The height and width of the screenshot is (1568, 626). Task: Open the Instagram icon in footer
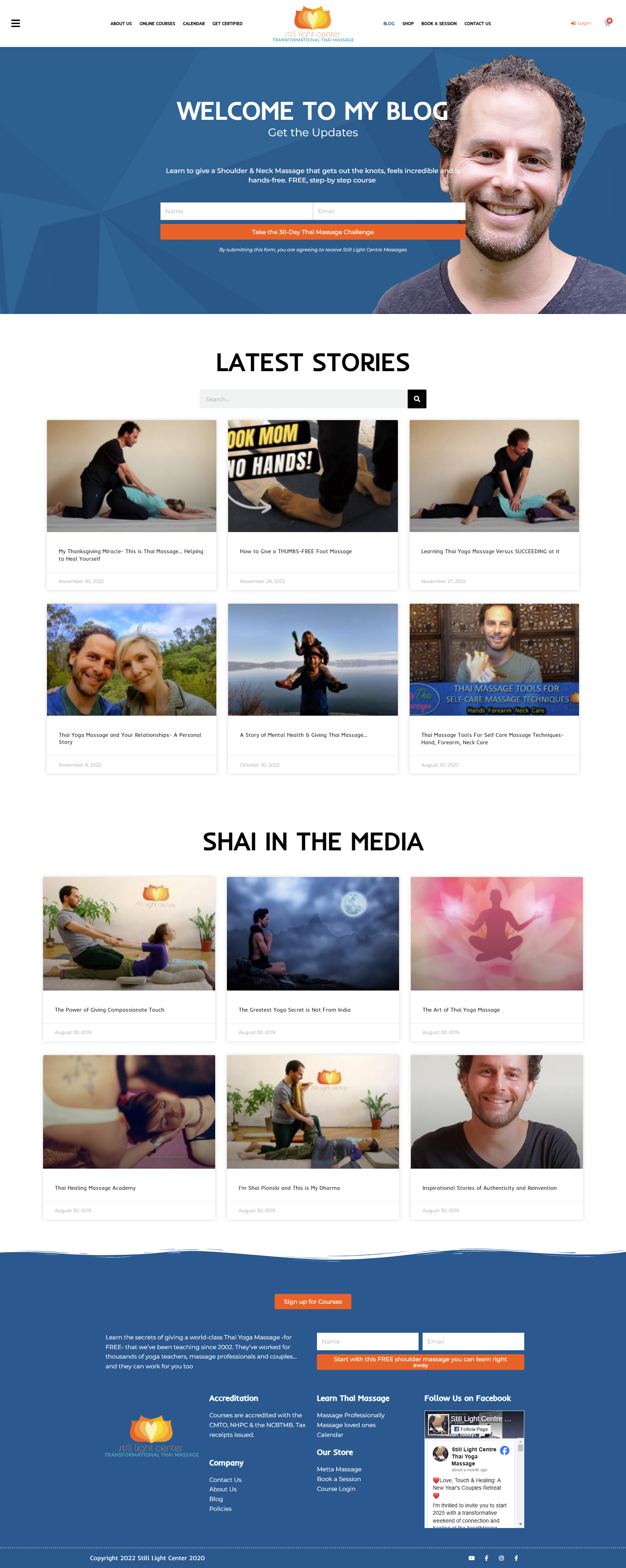[501, 1558]
